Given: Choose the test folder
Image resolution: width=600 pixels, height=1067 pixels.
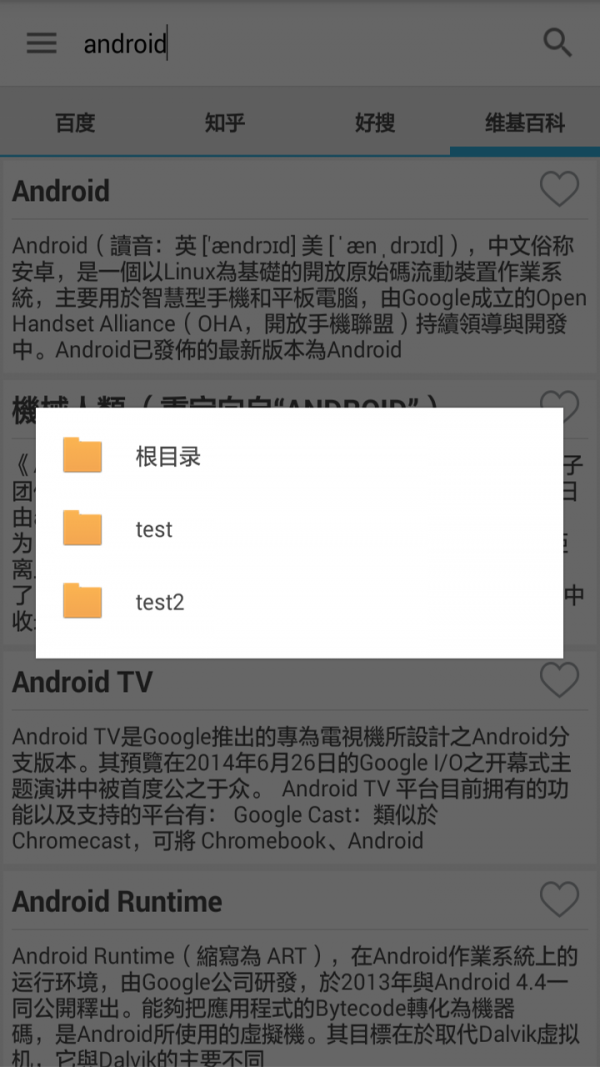Looking at the screenshot, I should (299, 529).
